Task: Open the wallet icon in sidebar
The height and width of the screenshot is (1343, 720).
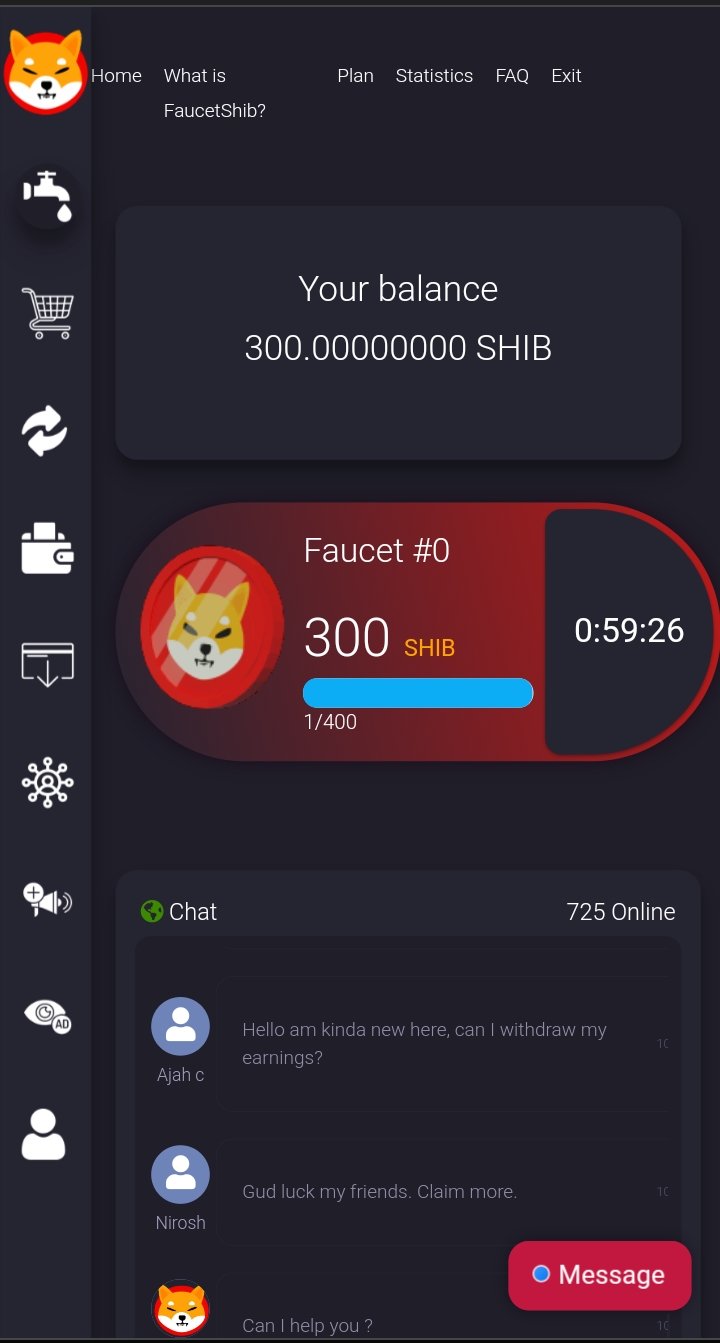Action: coord(47,548)
